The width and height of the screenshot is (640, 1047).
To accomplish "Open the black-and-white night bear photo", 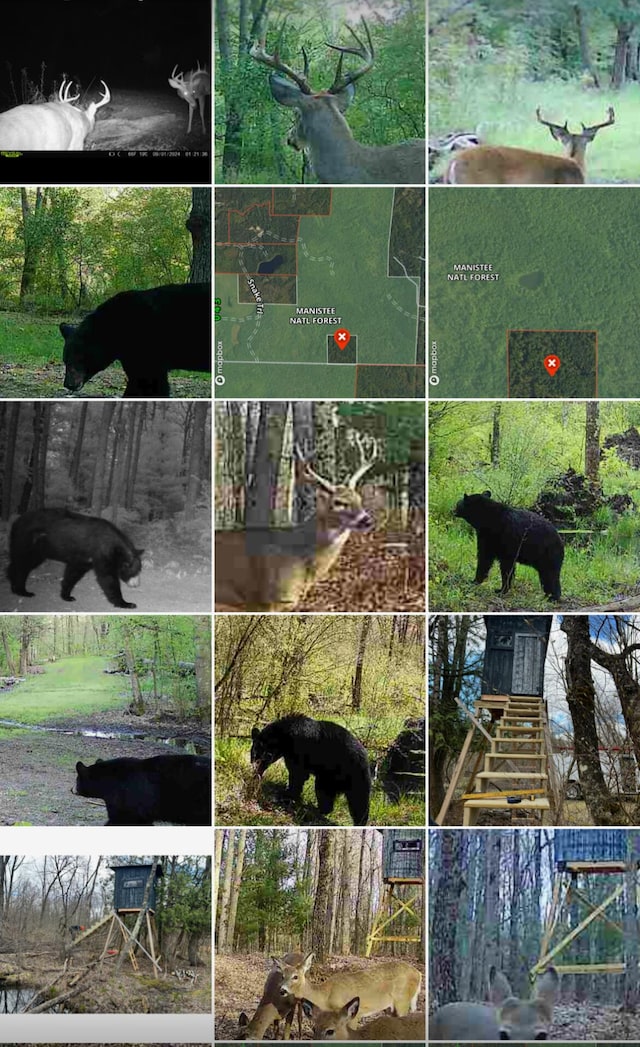I will click(105, 506).
